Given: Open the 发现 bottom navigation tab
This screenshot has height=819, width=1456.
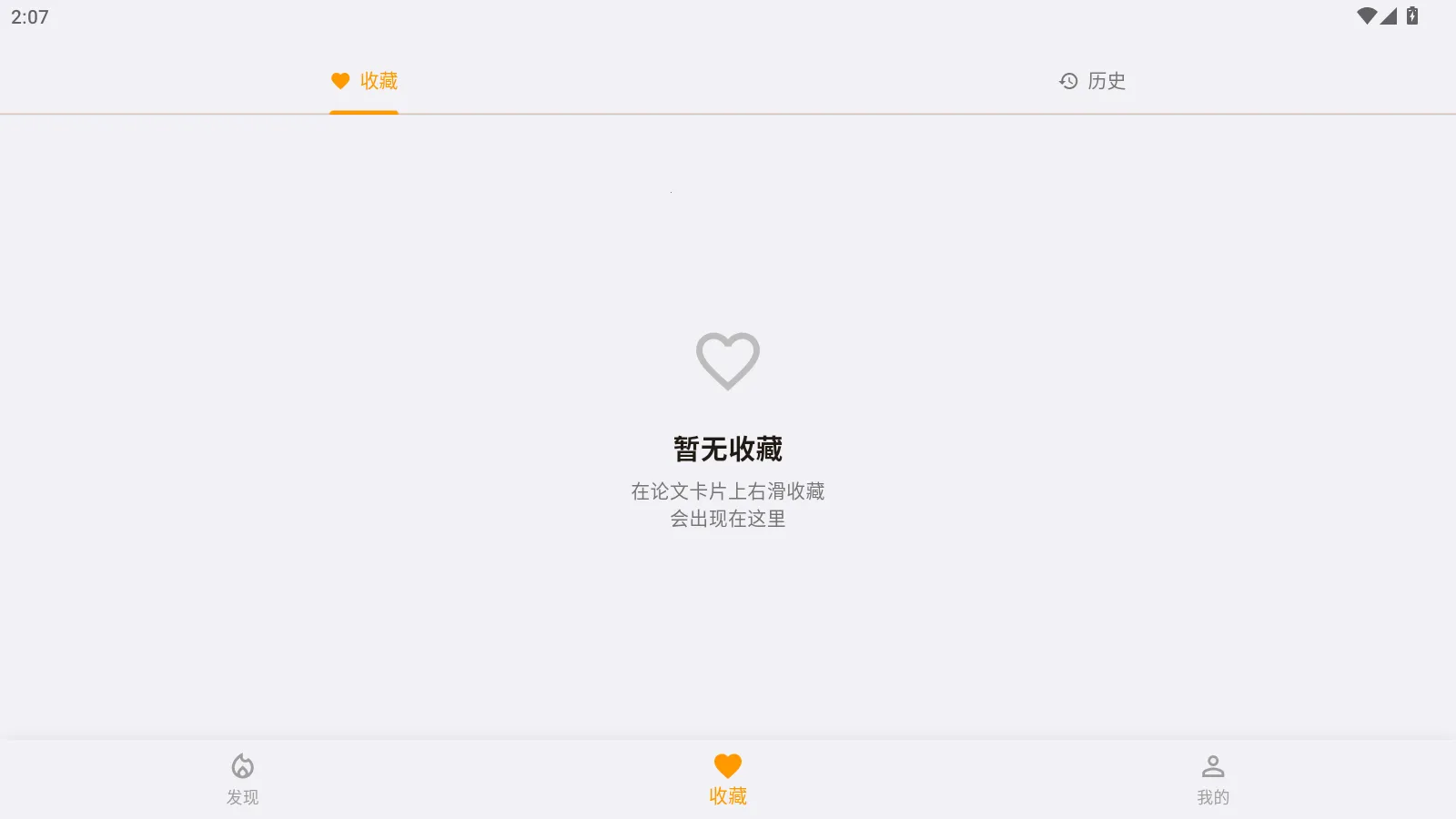Looking at the screenshot, I should 242,779.
